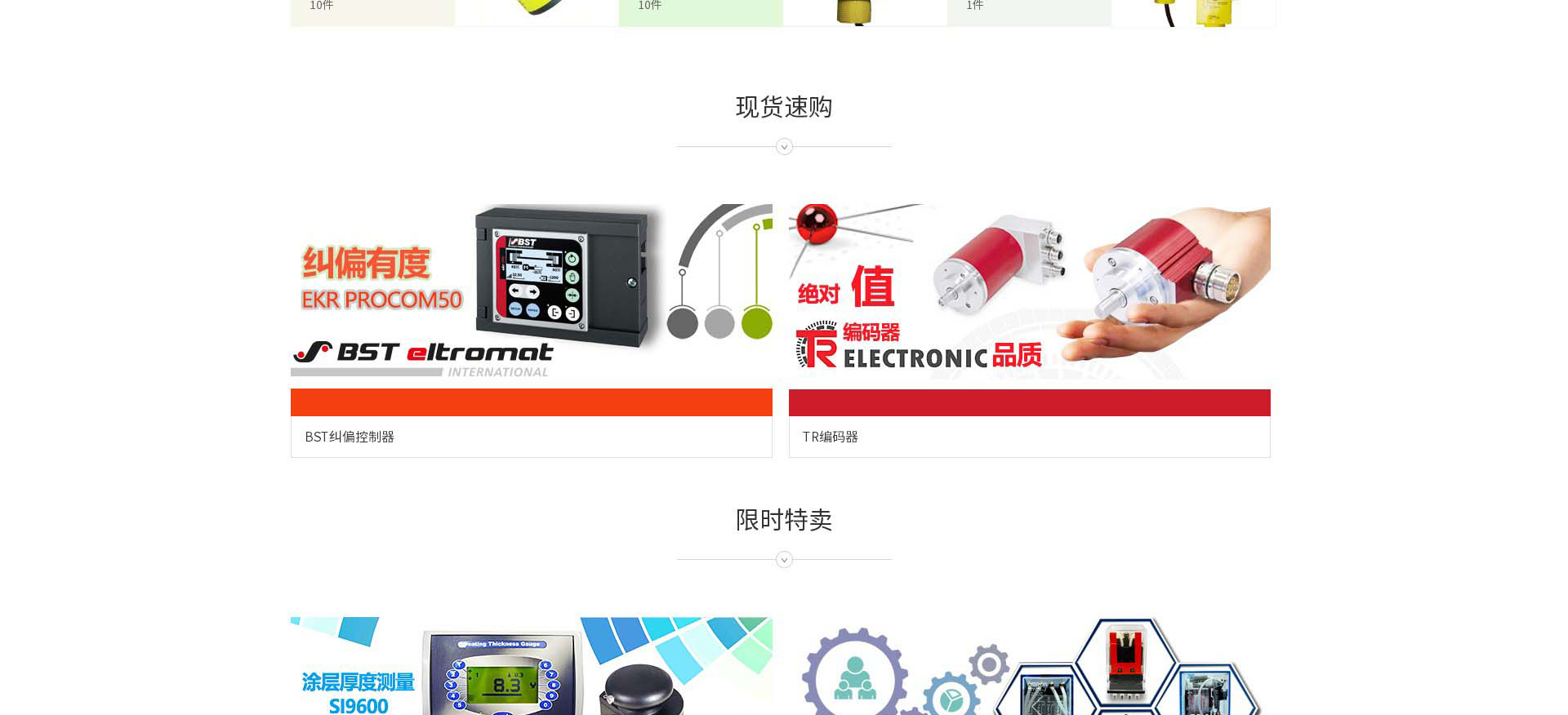The height and width of the screenshot is (715, 1568).
Task: Open the TR编码器 banner card
Action: click(x=1029, y=310)
